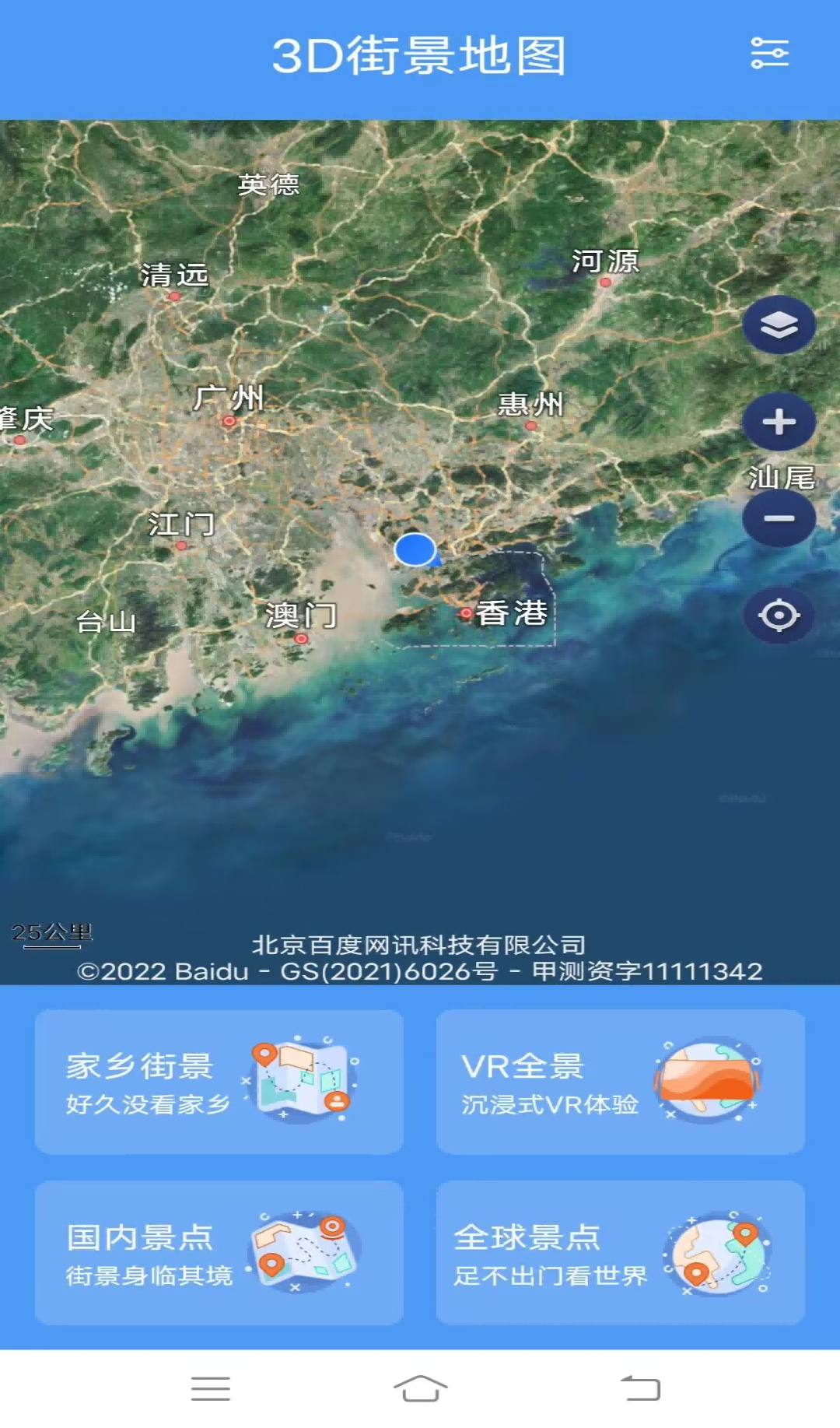Zoom out on the map
840x1428 pixels.
[x=779, y=518]
